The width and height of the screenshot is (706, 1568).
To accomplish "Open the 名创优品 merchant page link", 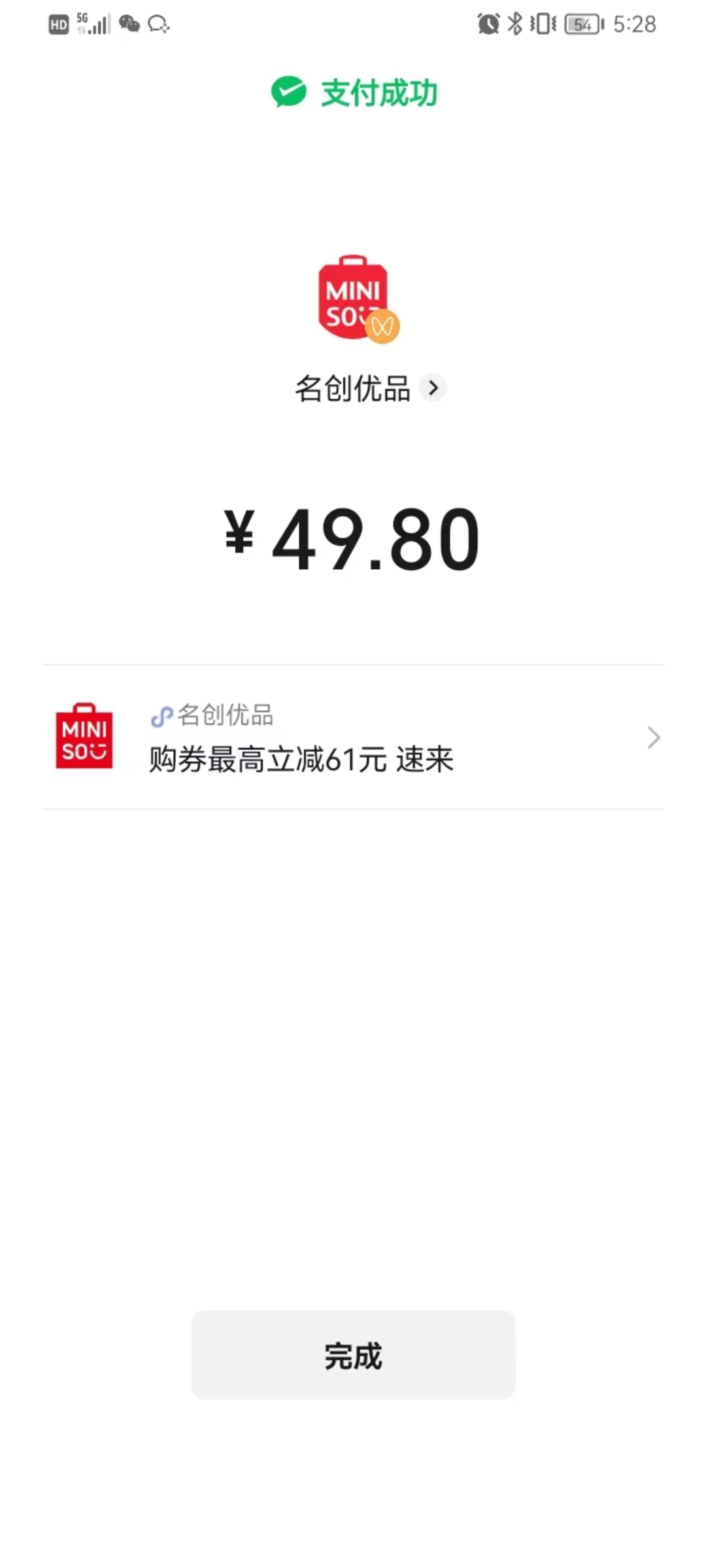I will (x=370, y=388).
